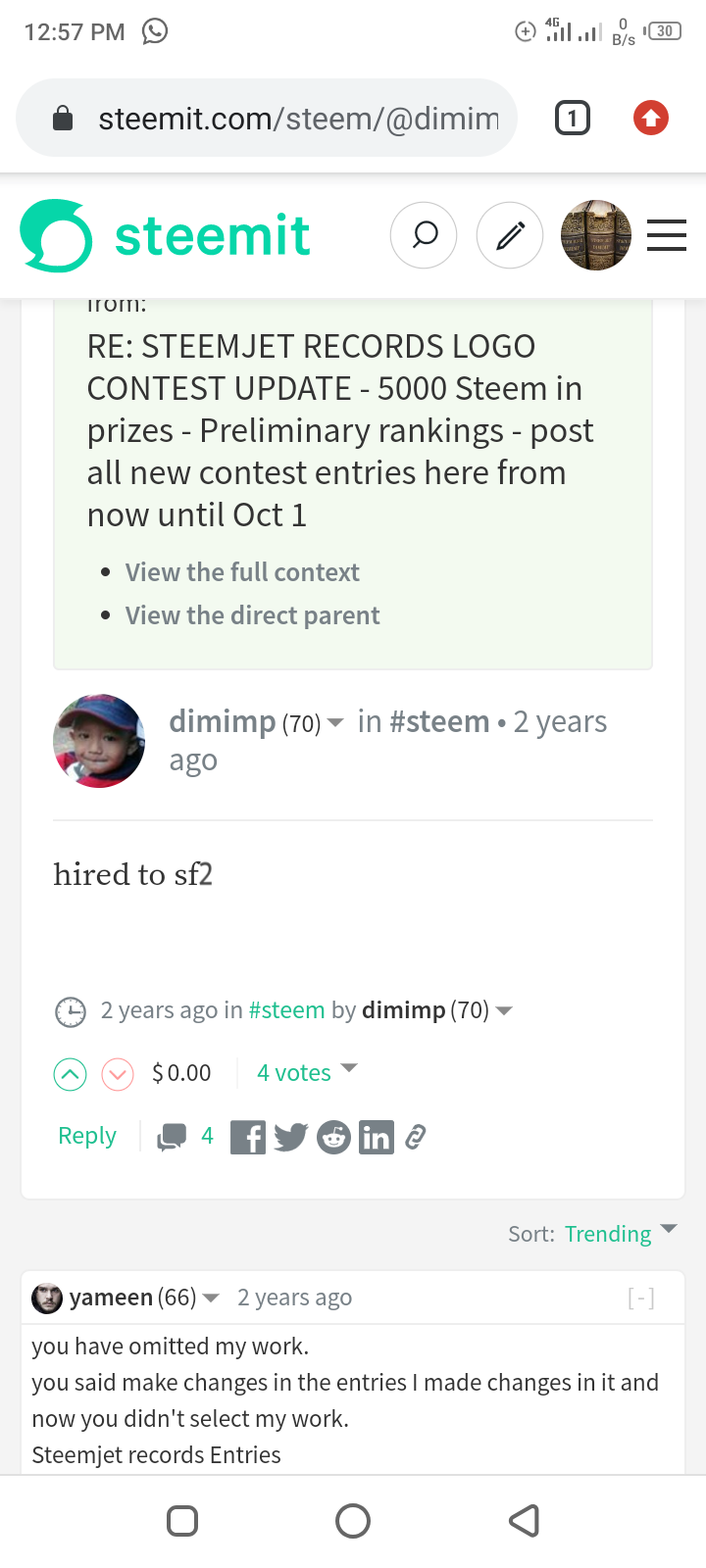
Task: Open the Steemit search icon
Action: coord(424,235)
